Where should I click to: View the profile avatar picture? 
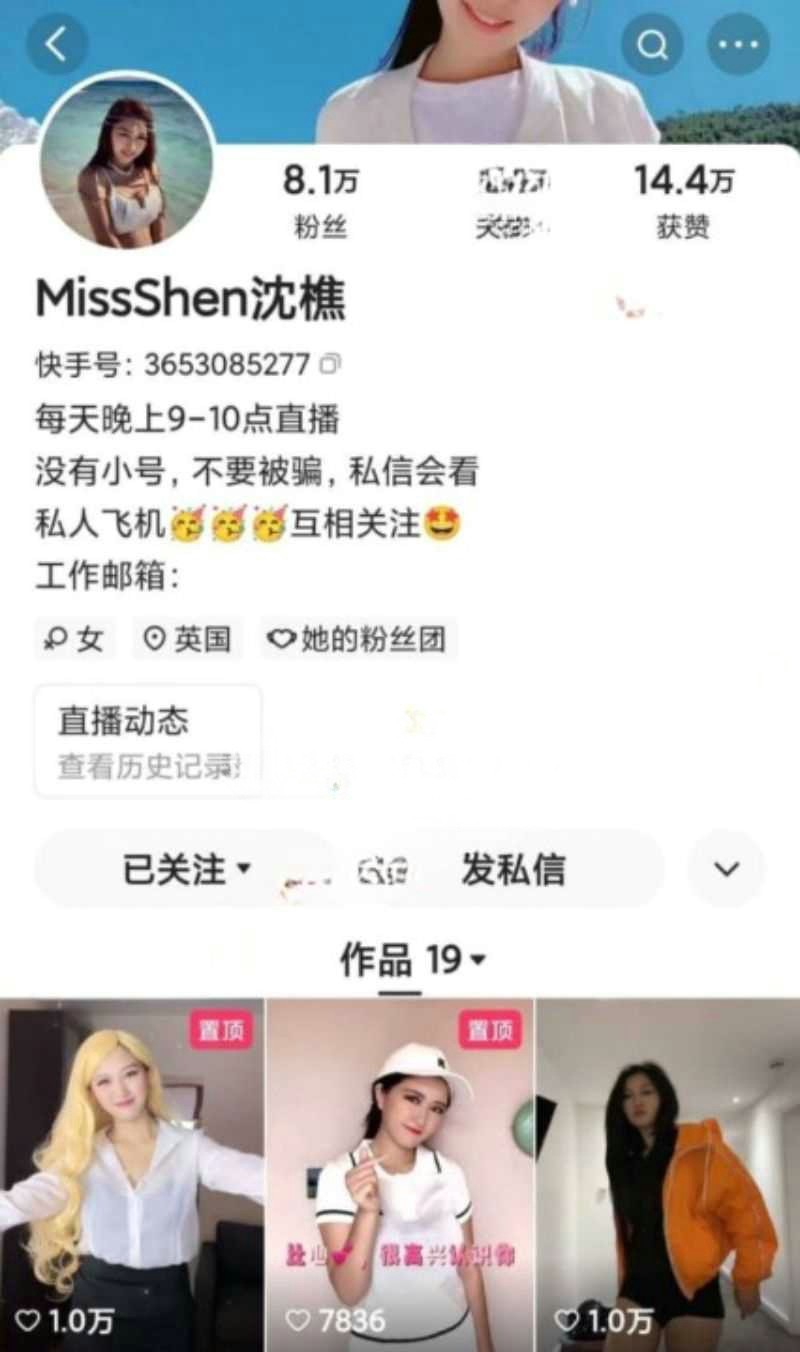[127, 162]
